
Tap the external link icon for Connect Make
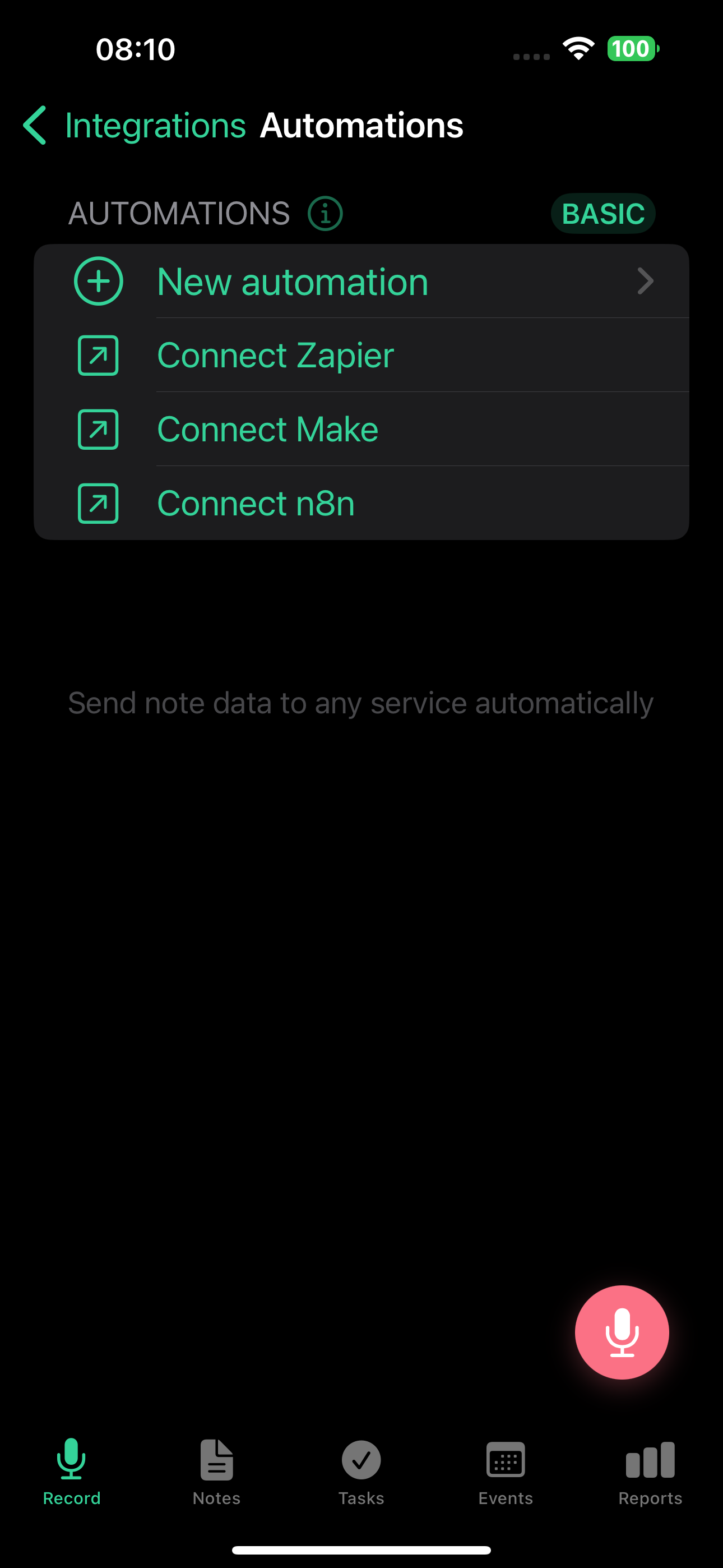pyautogui.click(x=98, y=430)
